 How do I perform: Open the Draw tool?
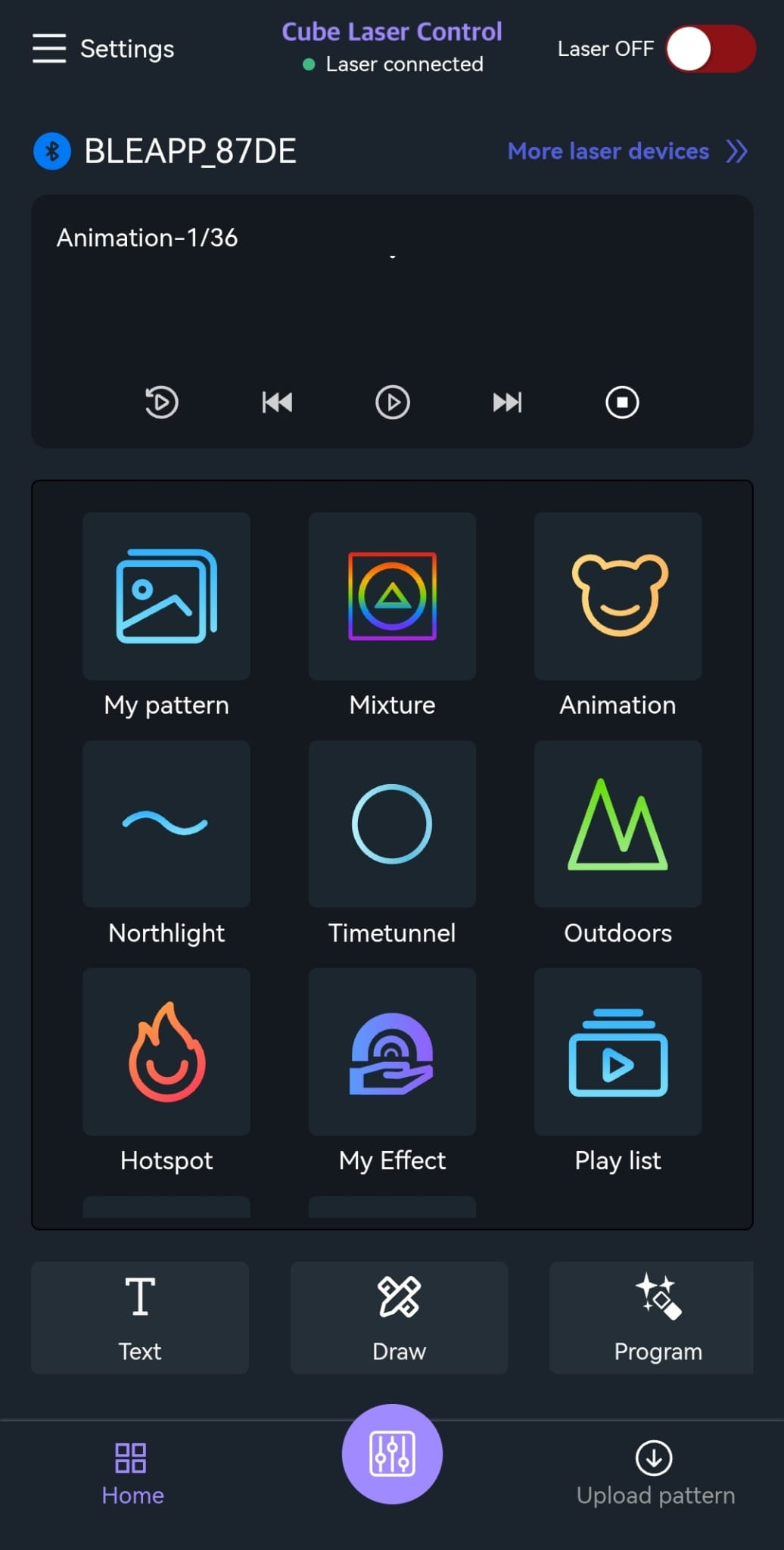(399, 1318)
